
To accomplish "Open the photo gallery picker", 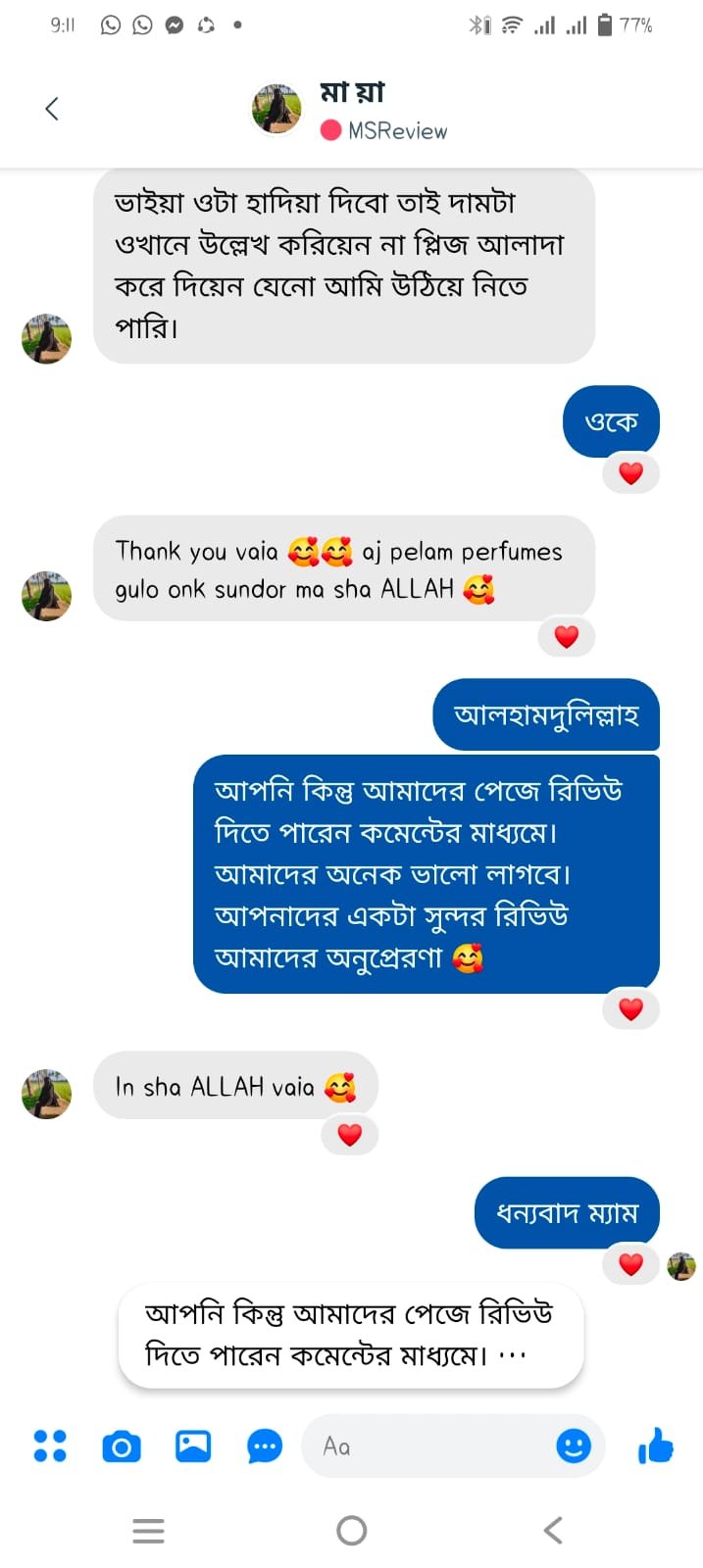I will pyautogui.click(x=193, y=1446).
